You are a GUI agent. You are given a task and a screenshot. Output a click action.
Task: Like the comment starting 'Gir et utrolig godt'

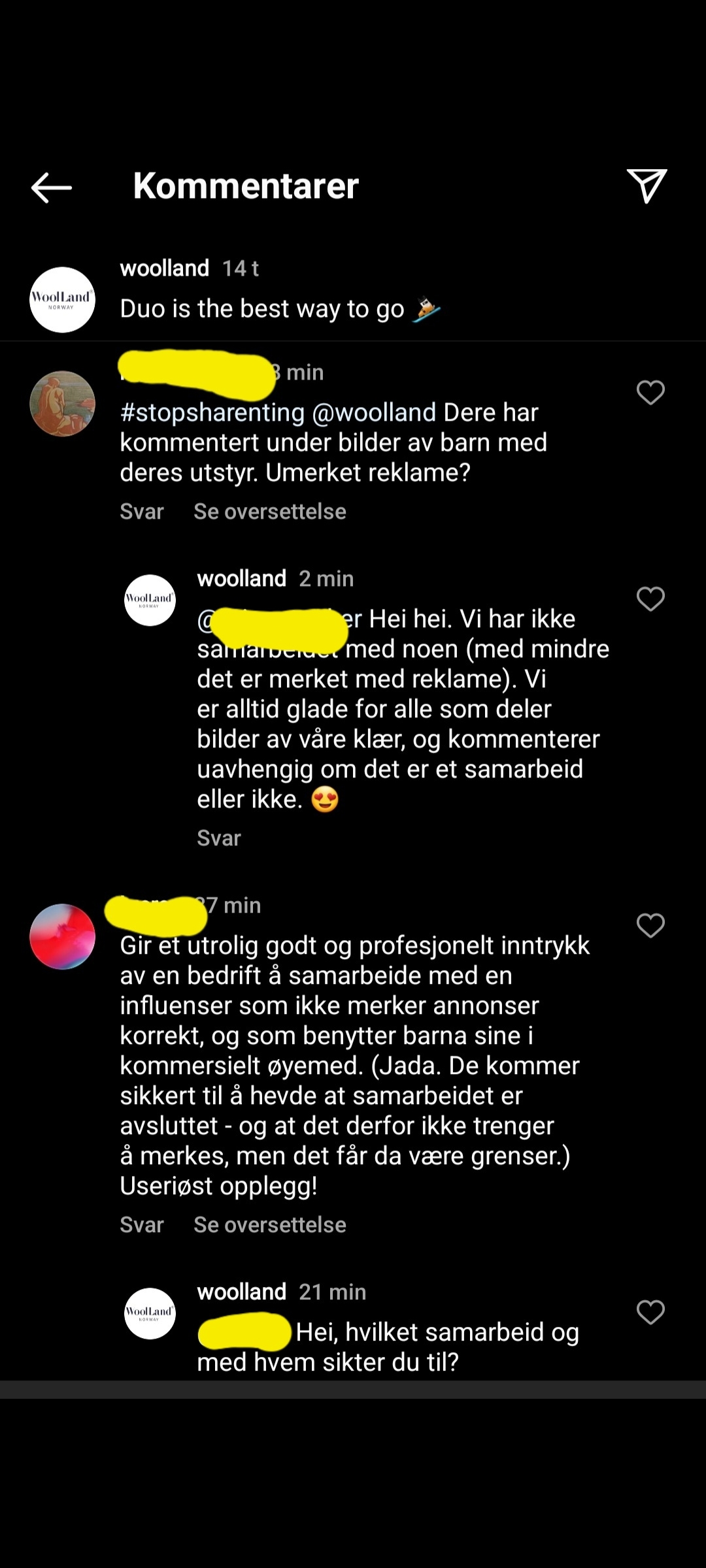(650, 926)
